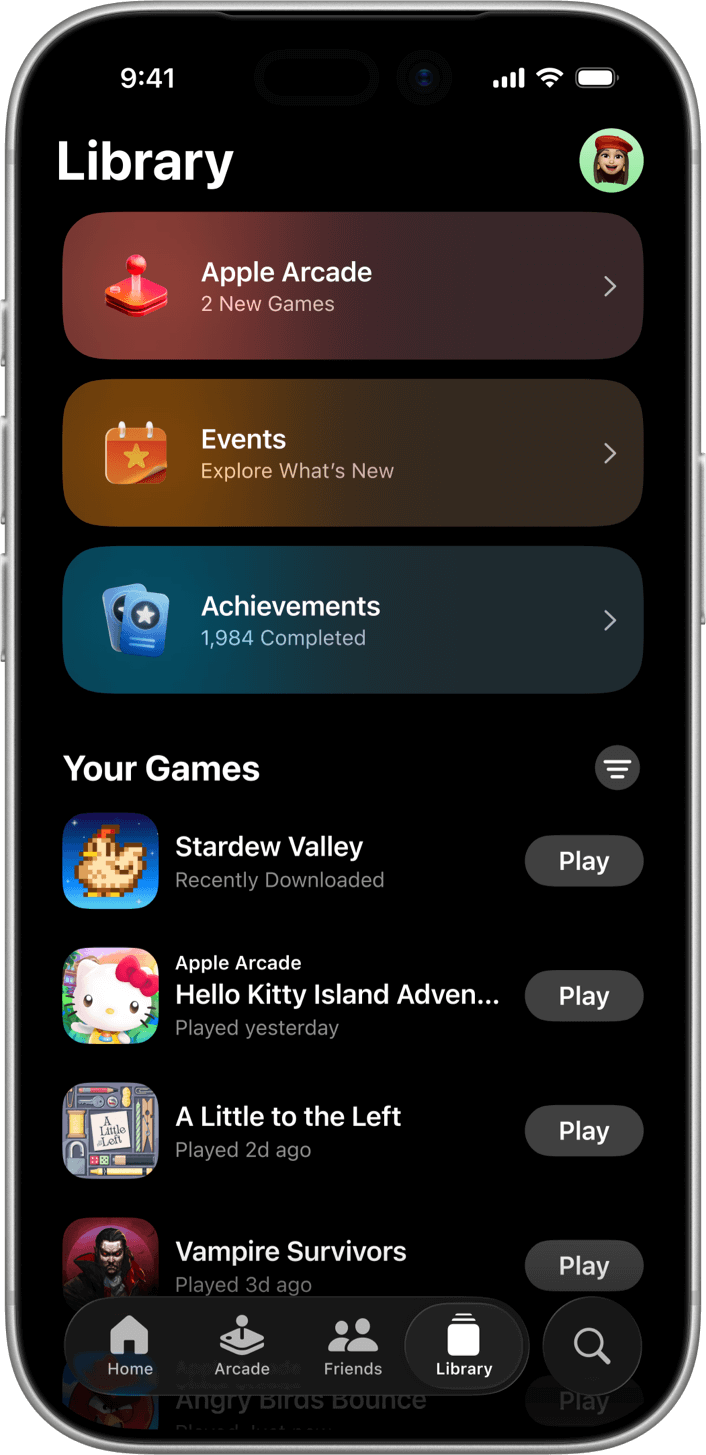Image resolution: width=706 pixels, height=1455 pixels.
Task: Play Stardew Valley
Action: click(583, 861)
